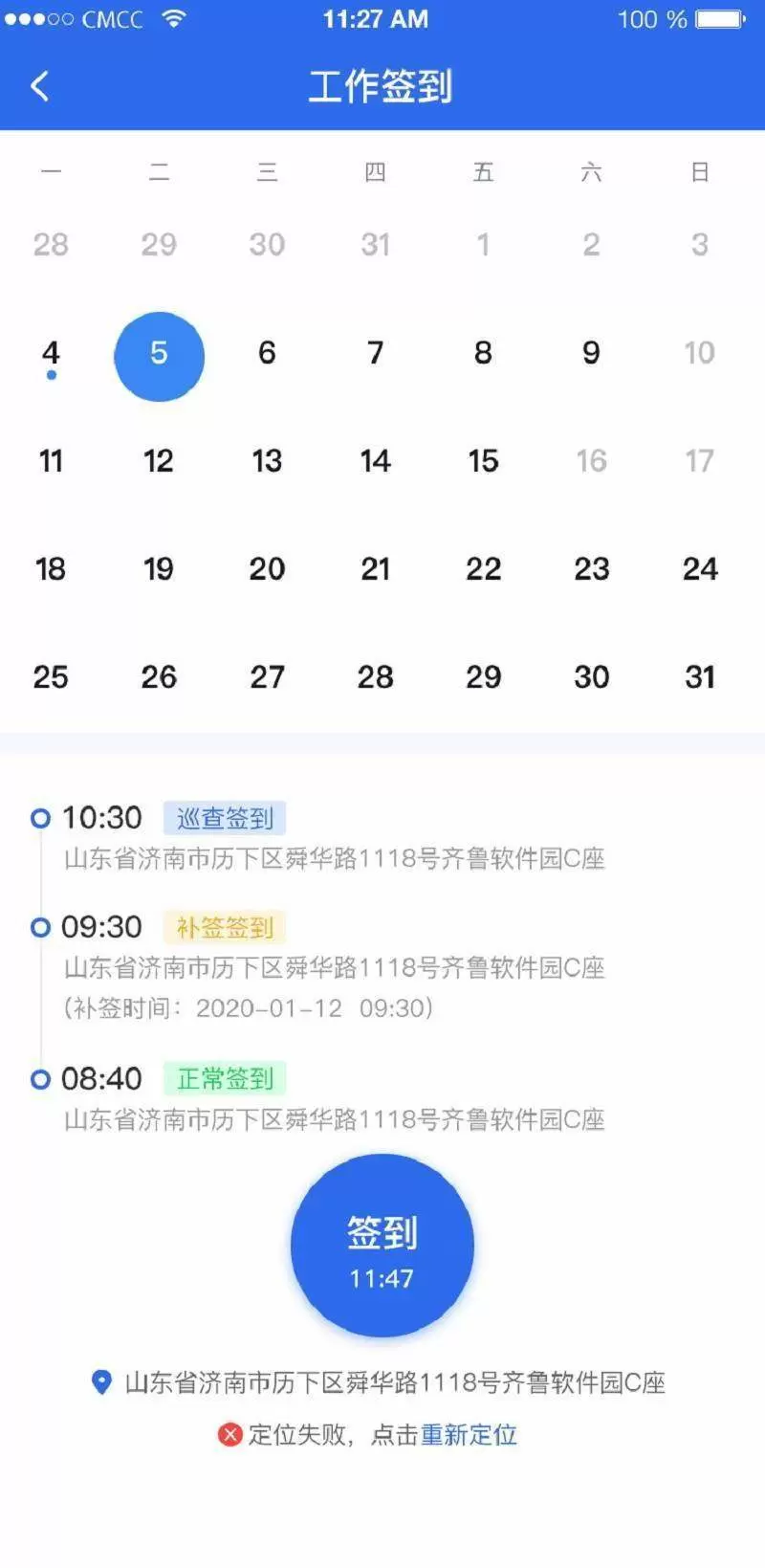Select date 27 in the calendar

click(267, 677)
